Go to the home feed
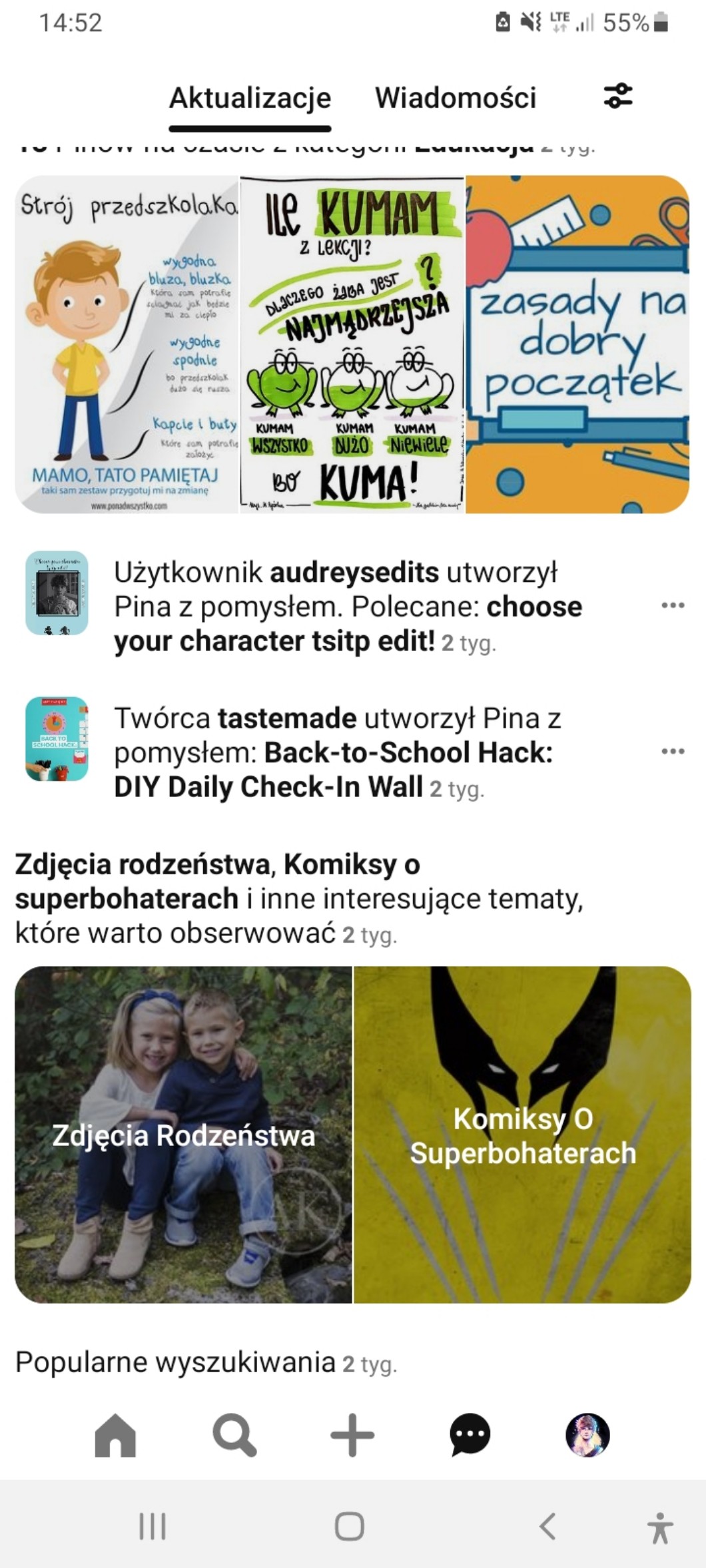The width and height of the screenshot is (706, 1568). point(115,1435)
